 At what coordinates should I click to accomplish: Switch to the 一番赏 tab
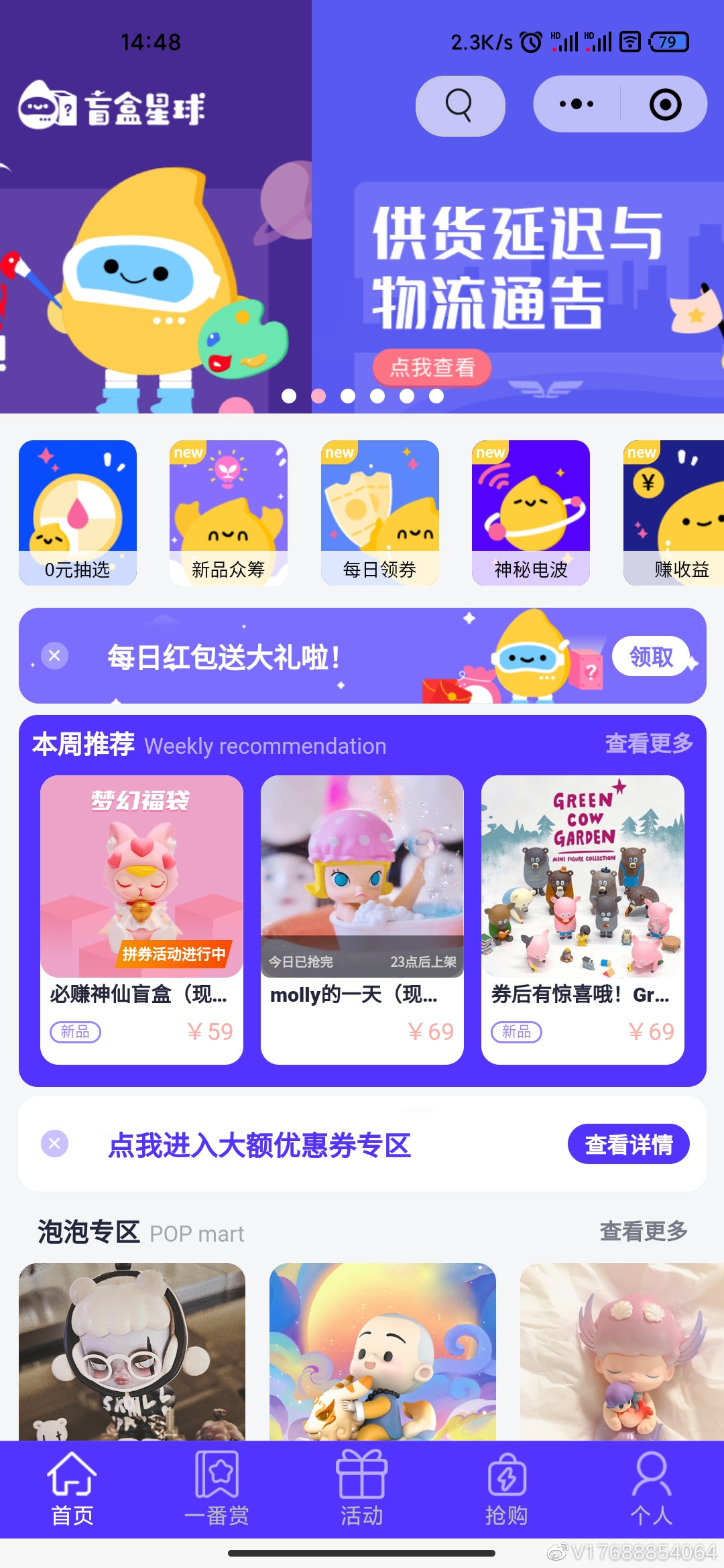pos(217,1488)
